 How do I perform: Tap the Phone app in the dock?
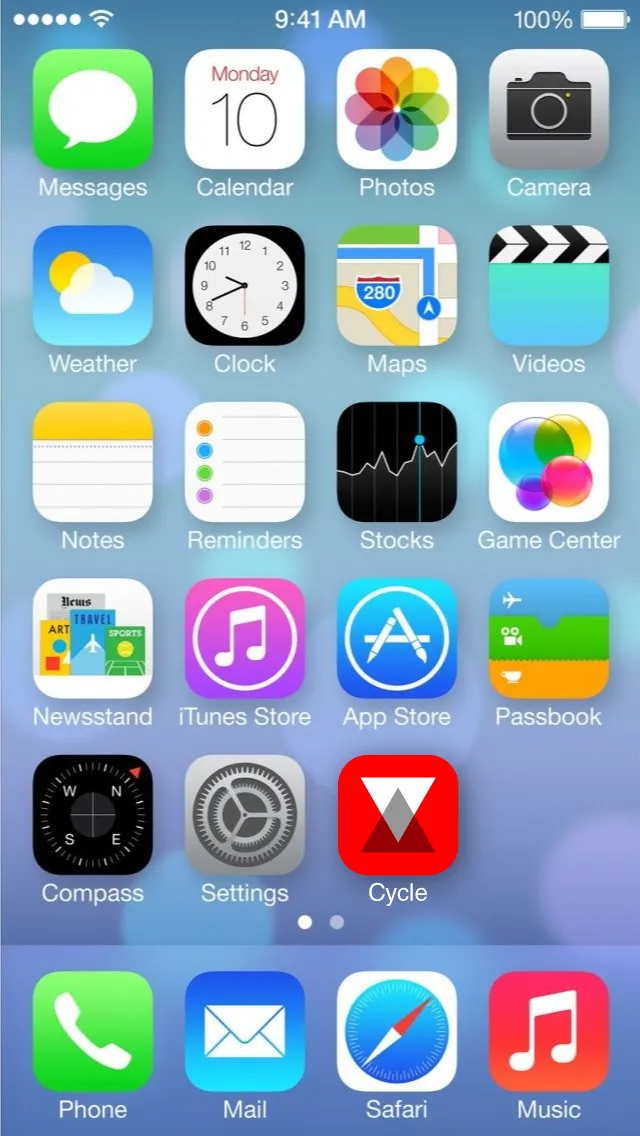[x=93, y=1031]
